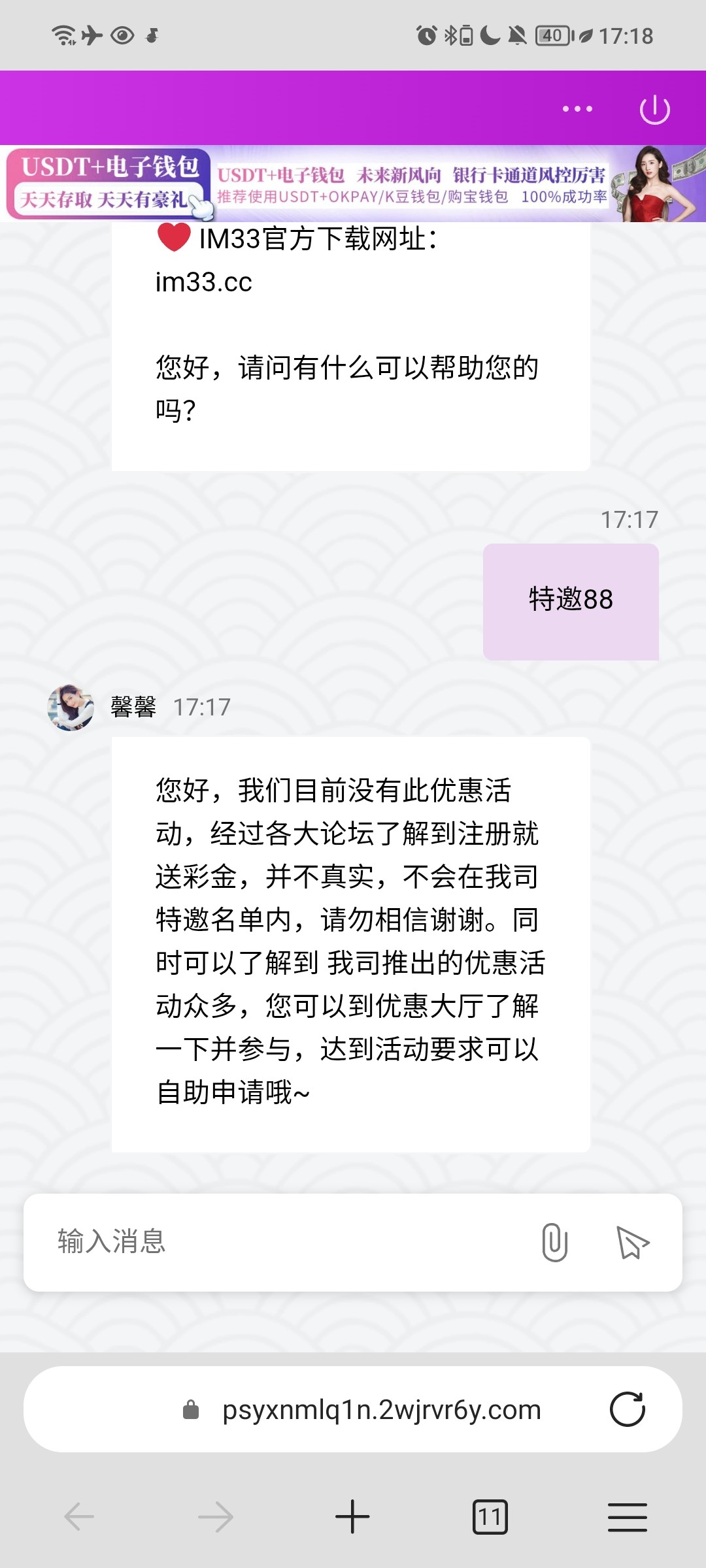Tap the power icon to end chat
Viewport: 706px width, 1568px height.
(x=654, y=109)
